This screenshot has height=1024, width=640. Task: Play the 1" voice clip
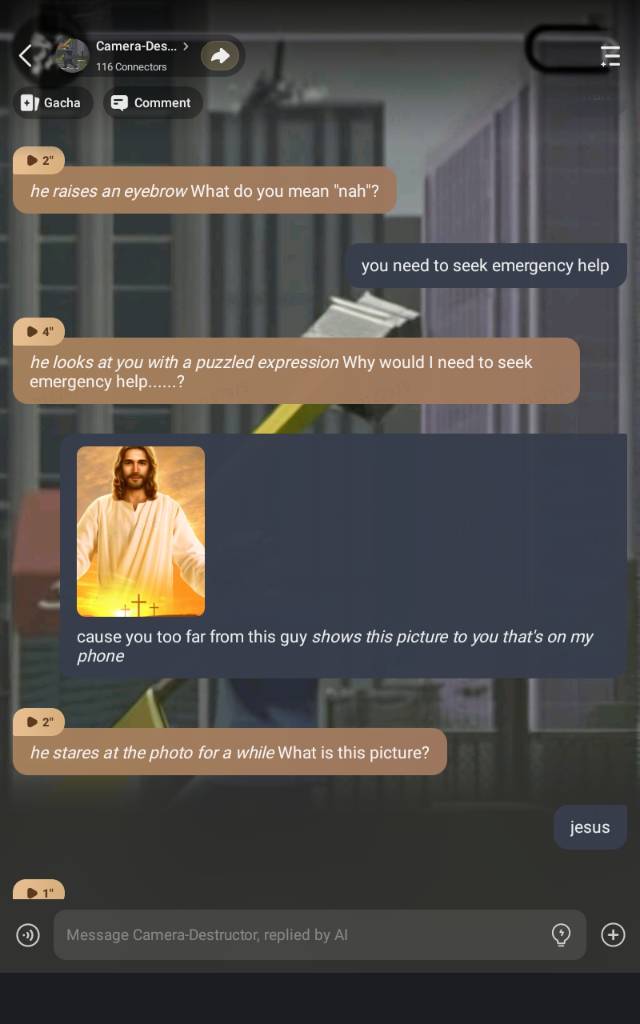(39, 891)
